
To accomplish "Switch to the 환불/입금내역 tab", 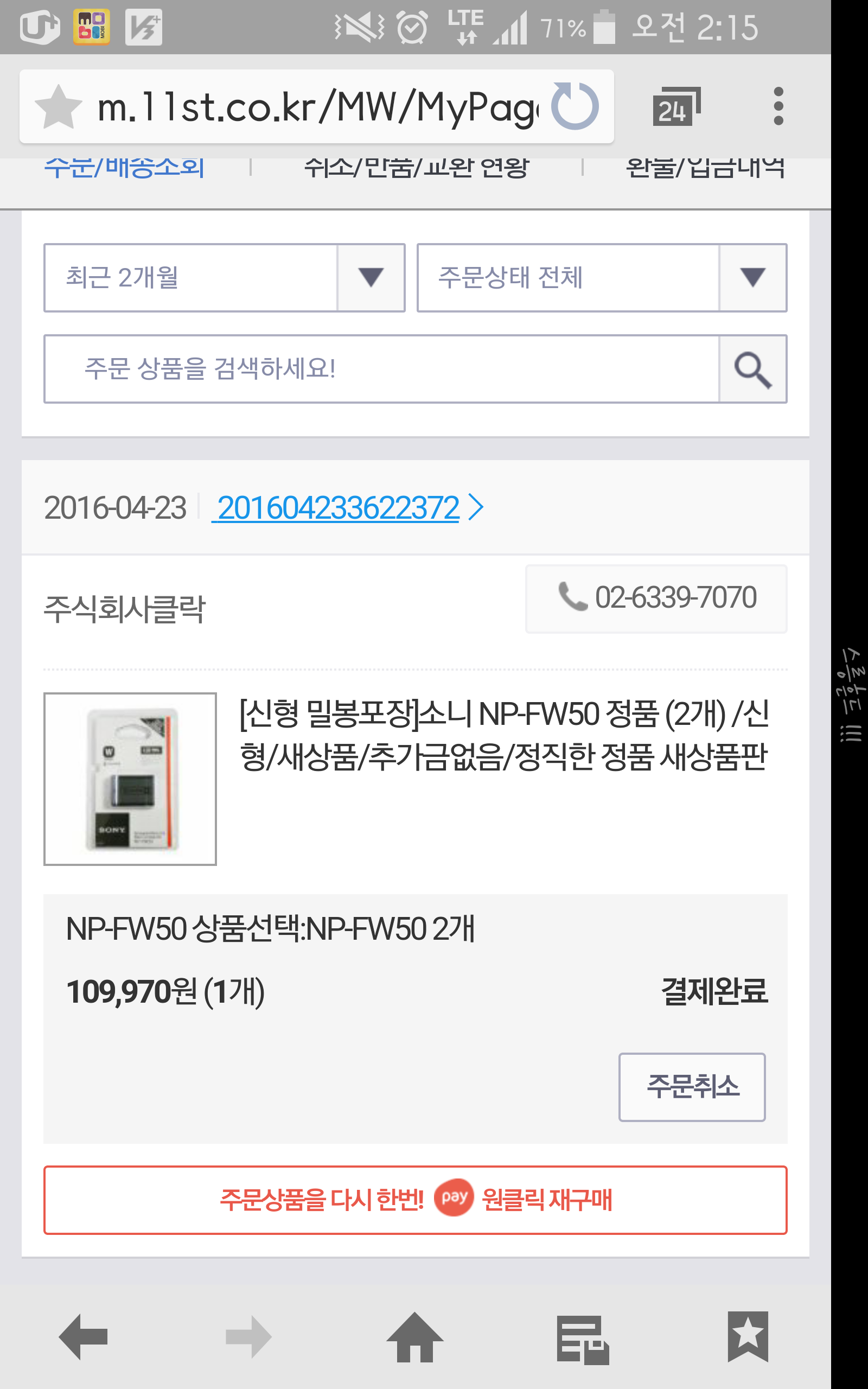I will 704,169.
